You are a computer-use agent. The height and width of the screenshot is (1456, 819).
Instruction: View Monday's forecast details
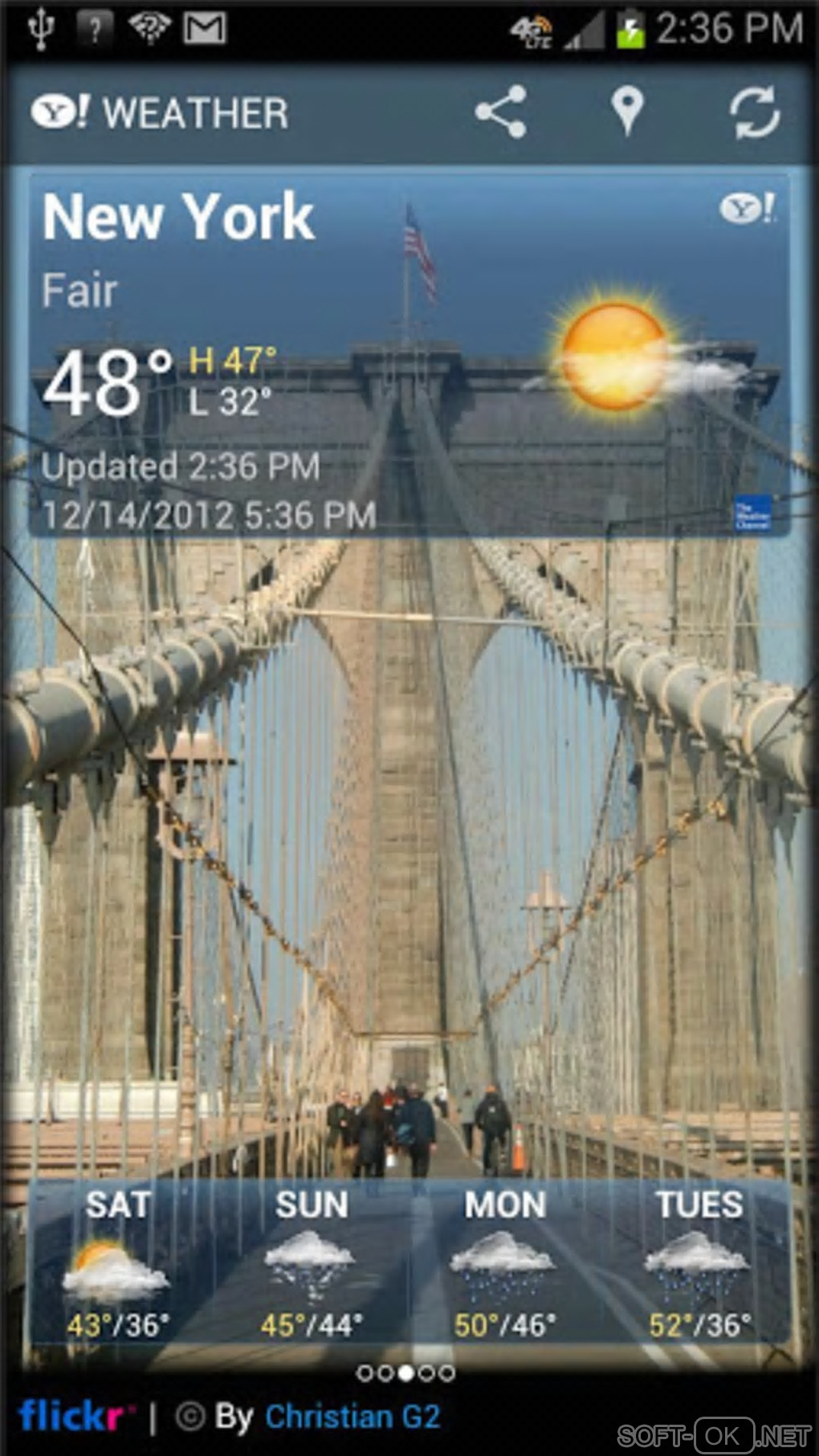(504, 1261)
